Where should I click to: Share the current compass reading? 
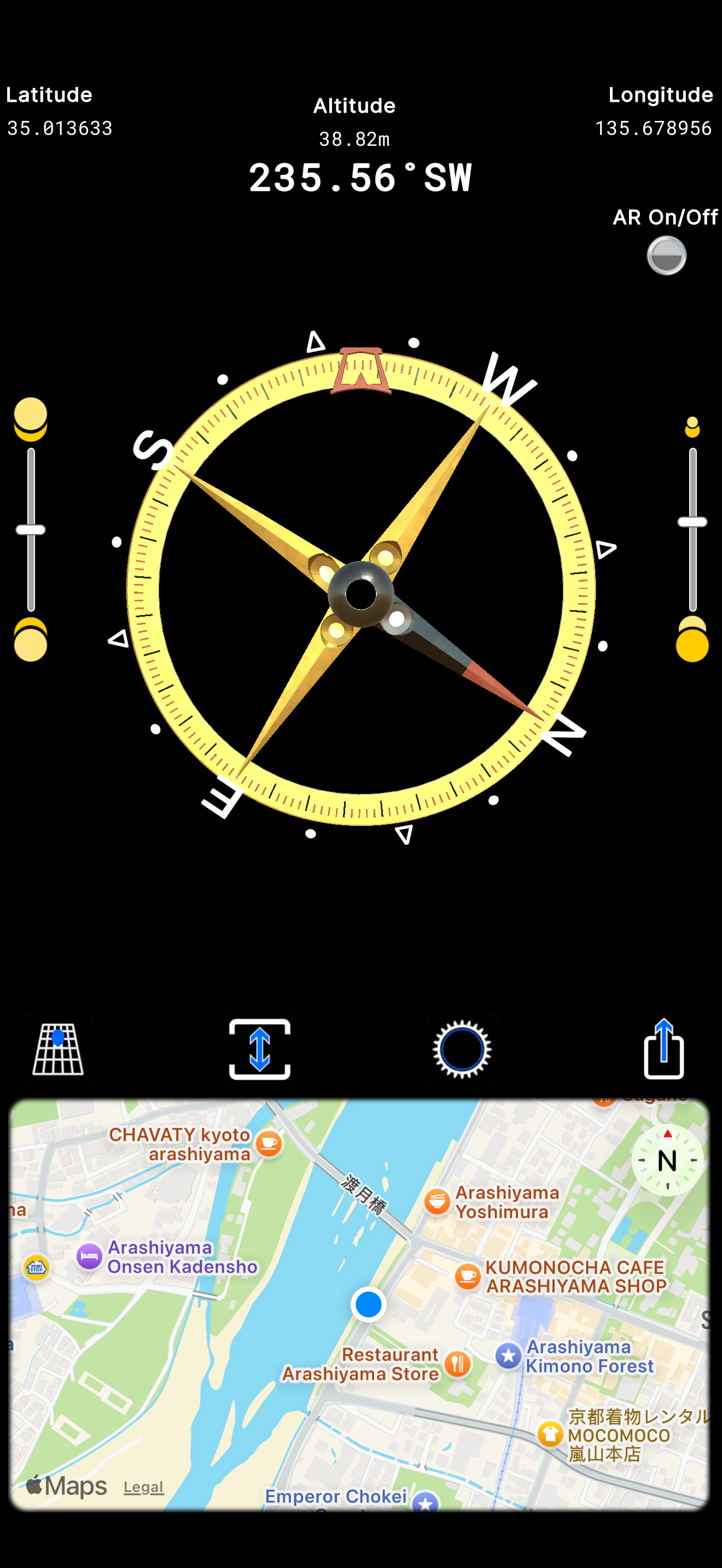tap(663, 1049)
